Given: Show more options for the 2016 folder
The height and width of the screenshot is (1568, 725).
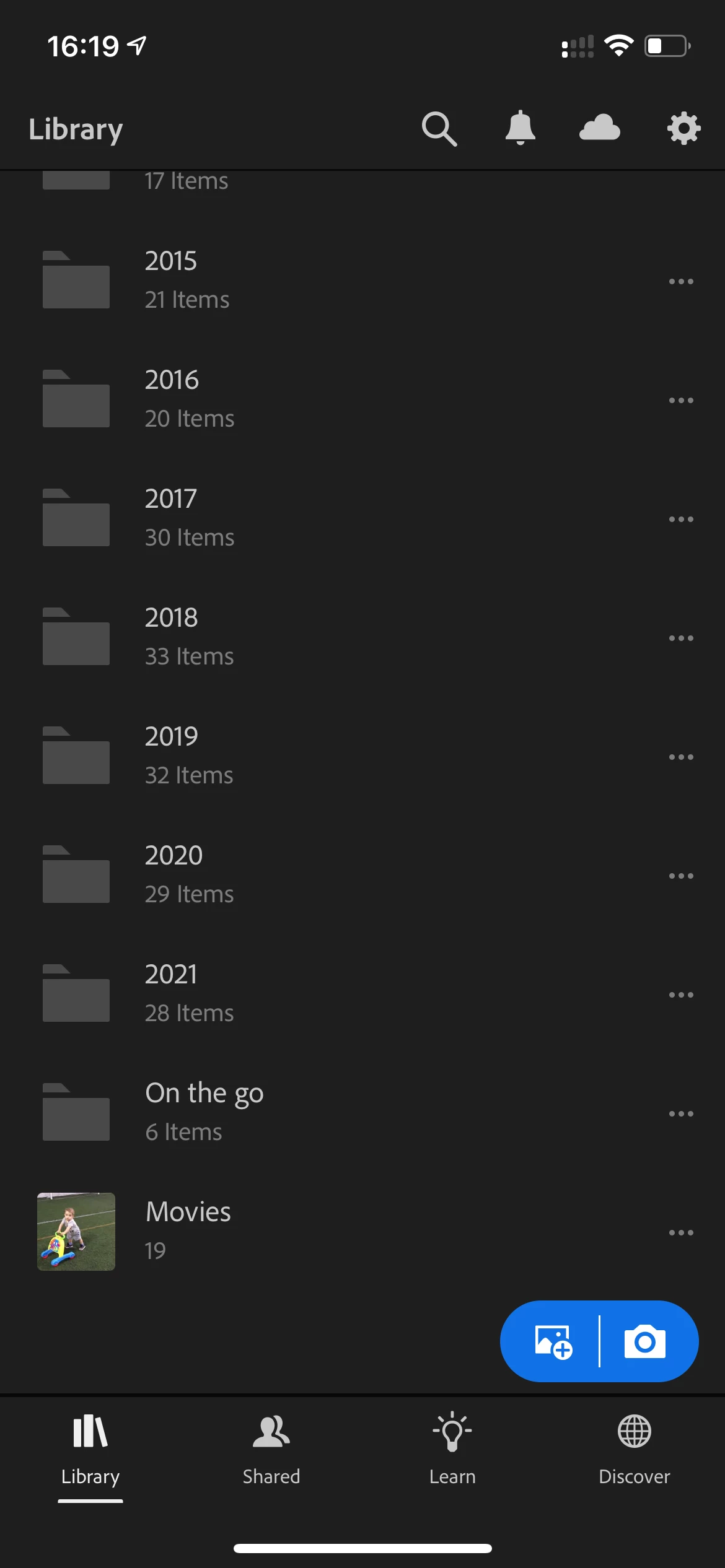Looking at the screenshot, I should click(680, 401).
